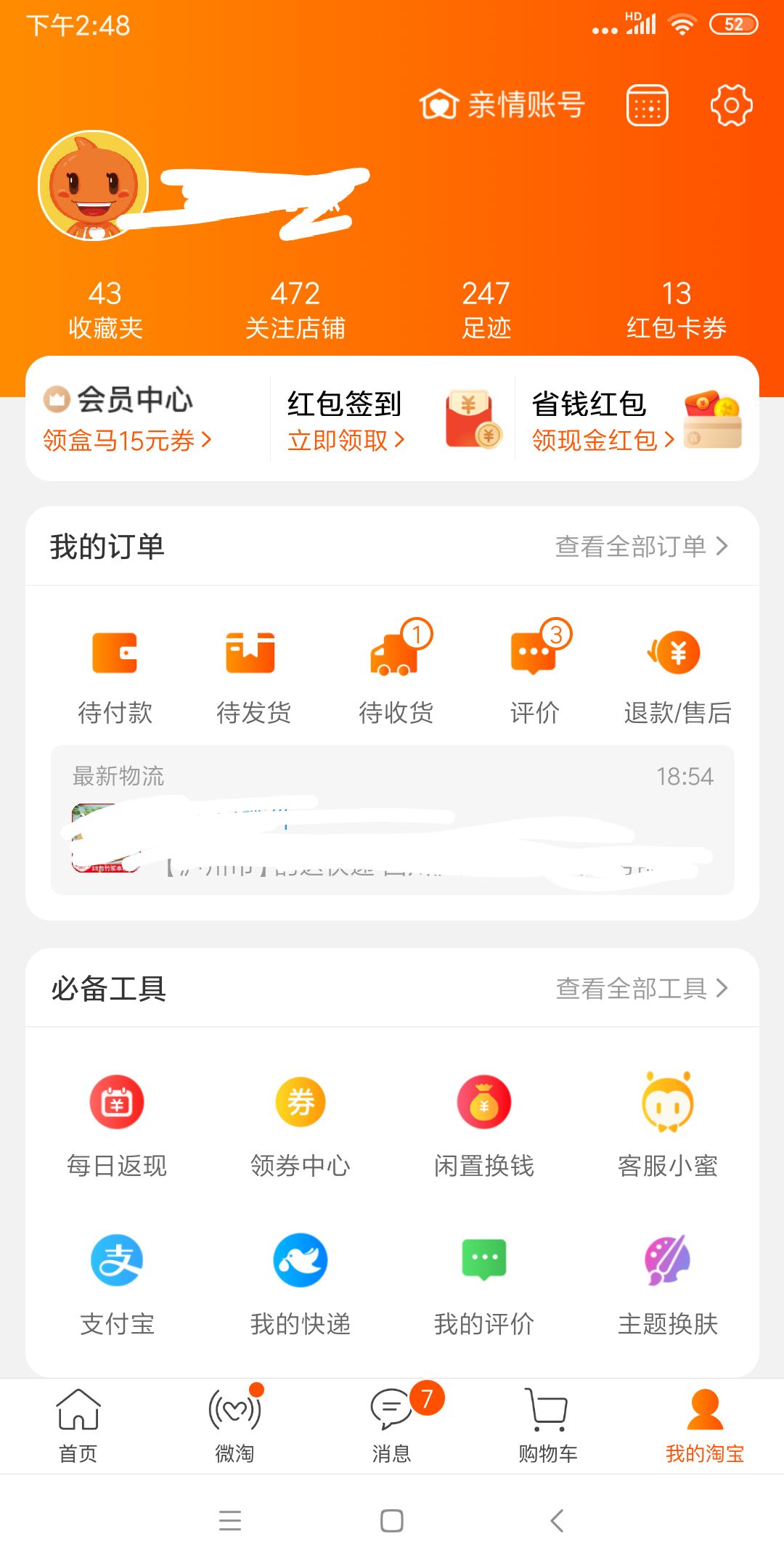Open the 评价 review icon with badge 3
Viewport: 784px width, 1568px height.
click(x=534, y=668)
